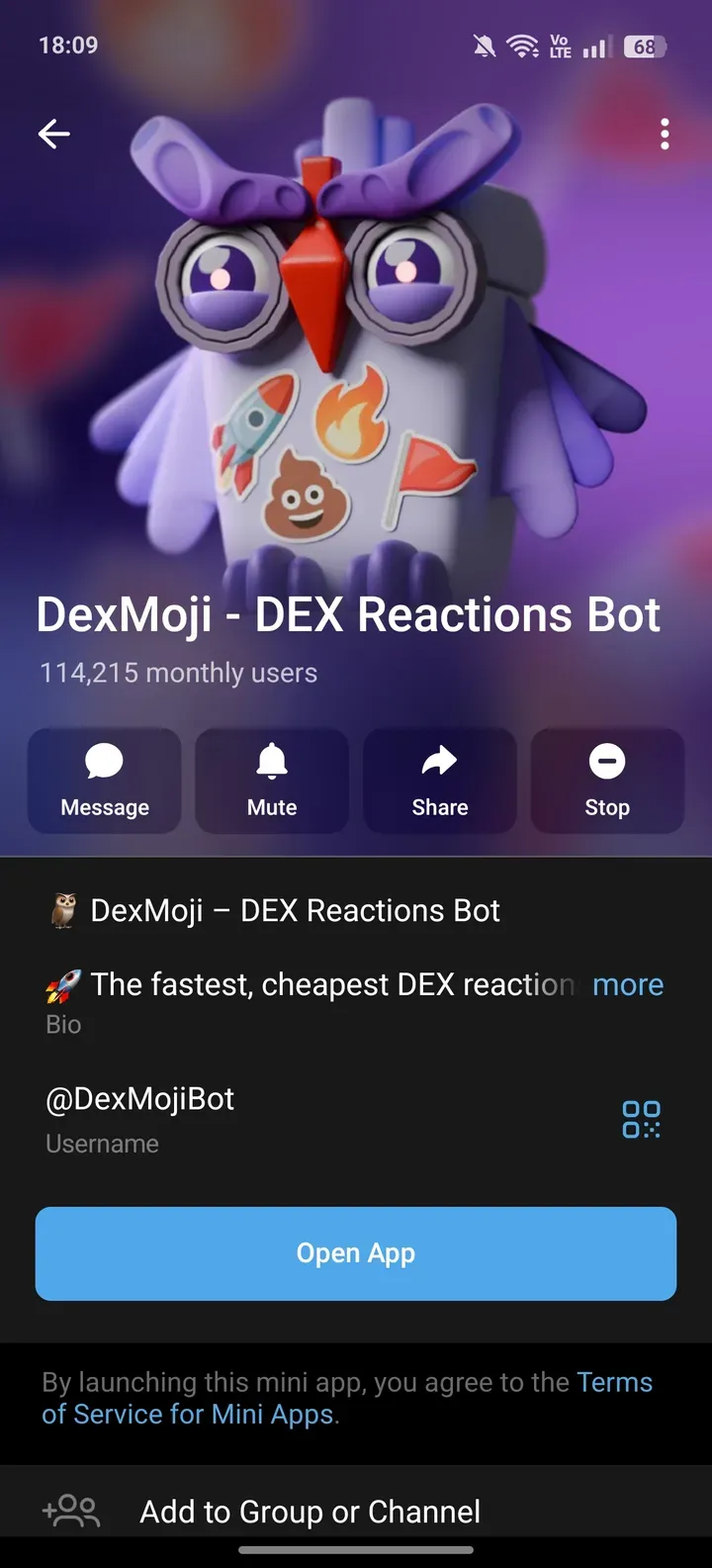712x1568 pixels.
Task: Tap the back arrow to leave profile
Action: point(54,134)
